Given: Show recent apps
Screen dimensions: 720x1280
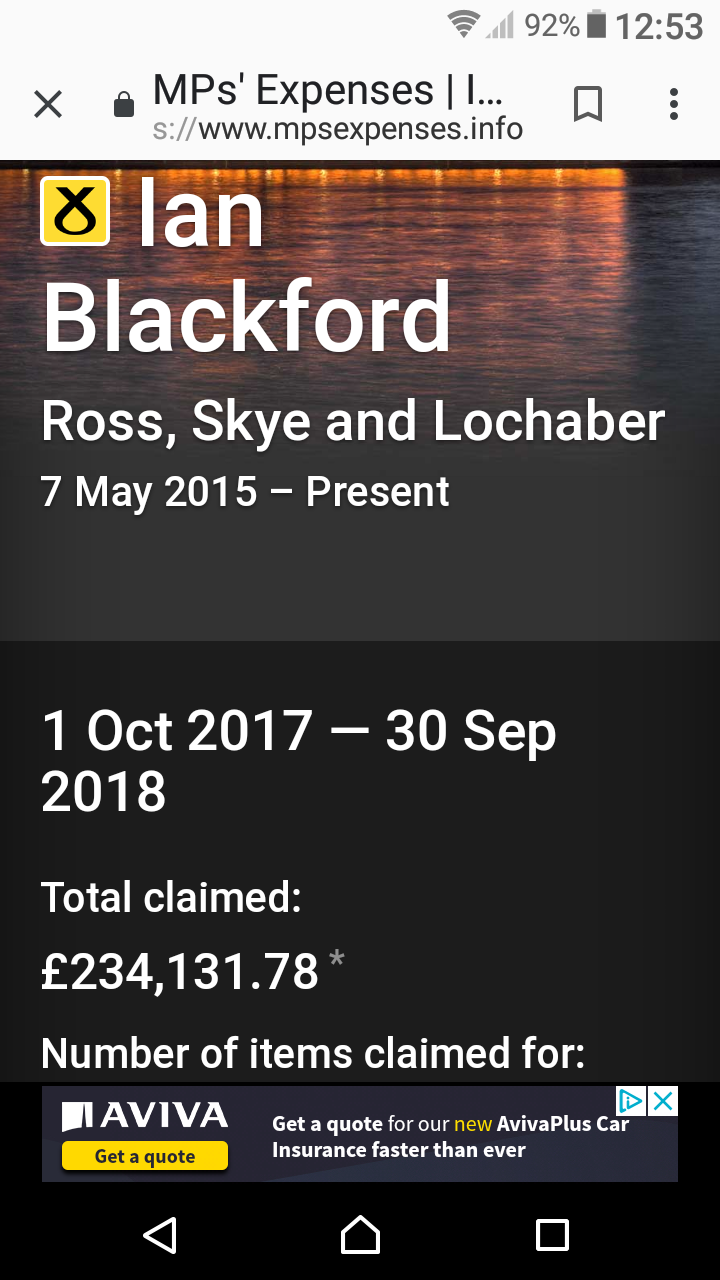Looking at the screenshot, I should coord(552,1235).
